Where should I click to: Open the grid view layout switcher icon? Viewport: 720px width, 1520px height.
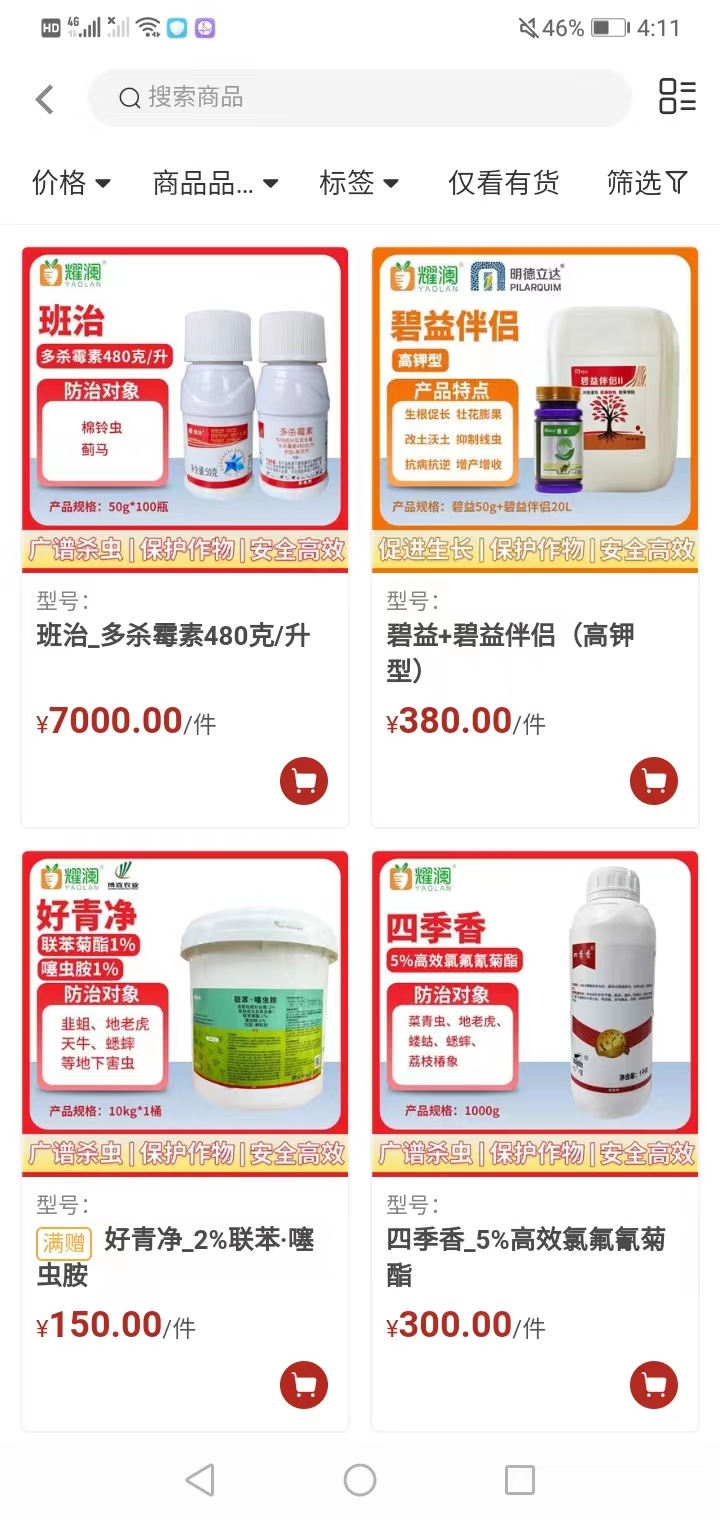point(677,98)
